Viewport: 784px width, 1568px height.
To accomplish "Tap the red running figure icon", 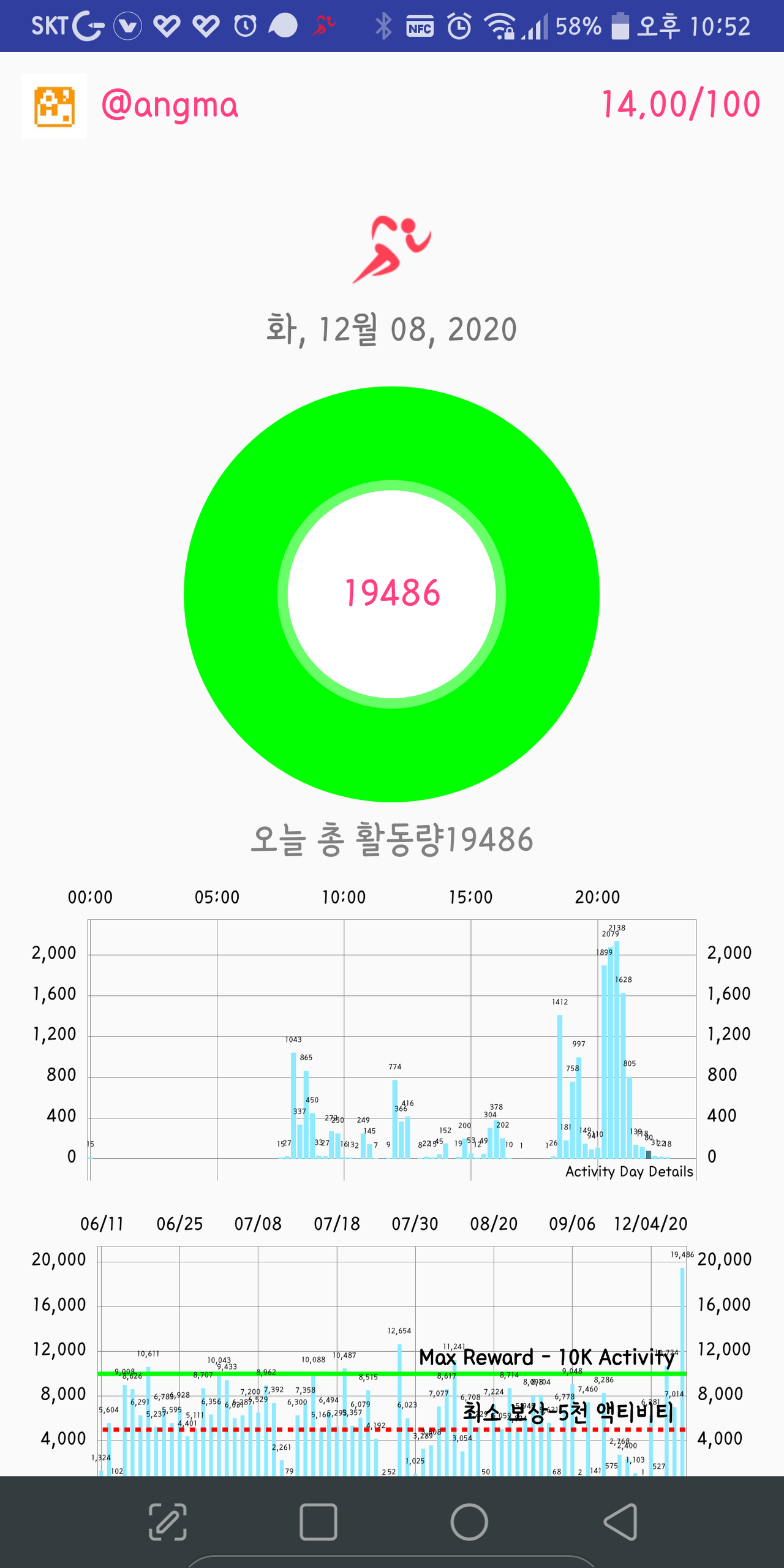I will click(392, 249).
